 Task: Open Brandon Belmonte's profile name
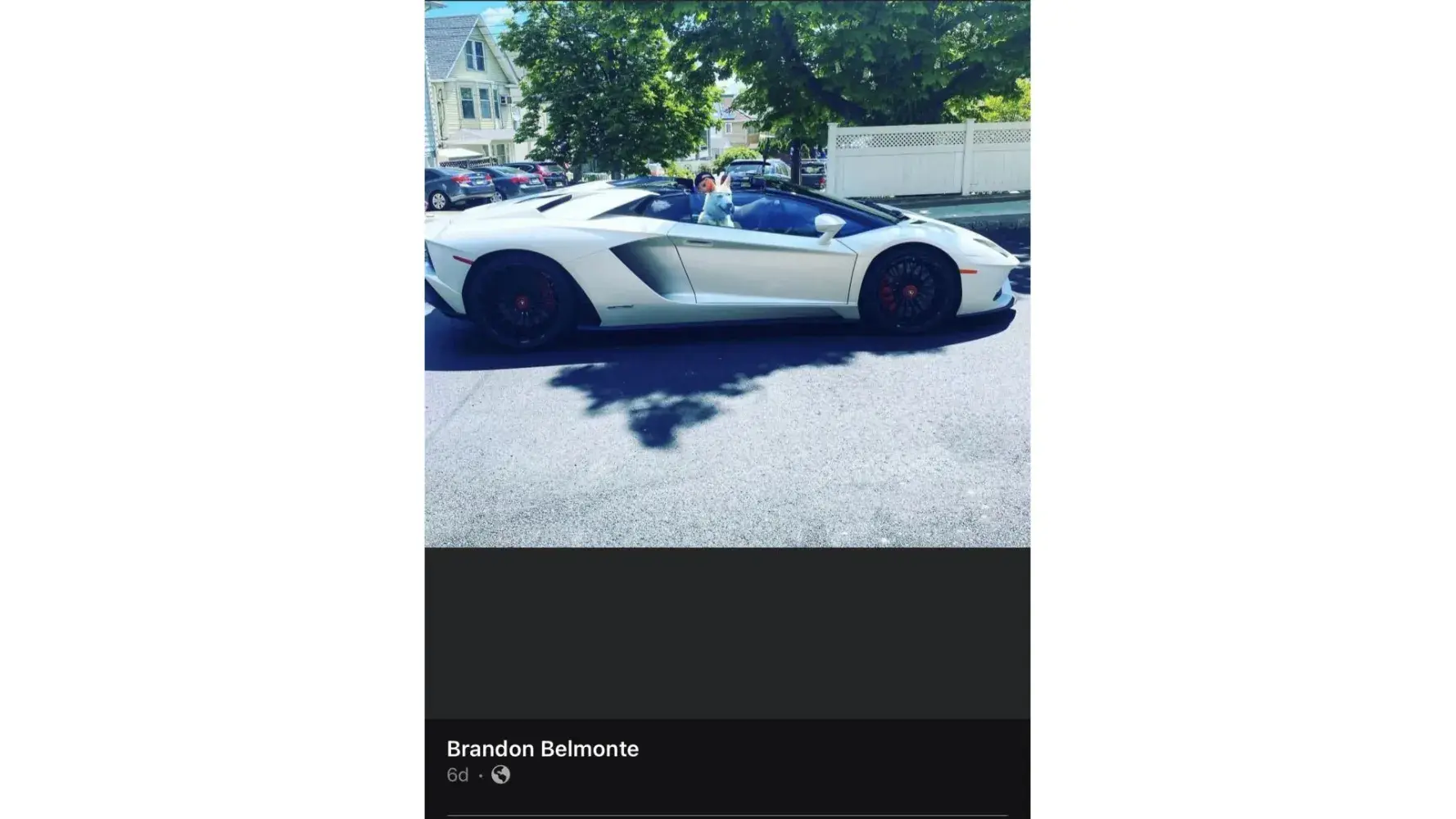(x=542, y=749)
